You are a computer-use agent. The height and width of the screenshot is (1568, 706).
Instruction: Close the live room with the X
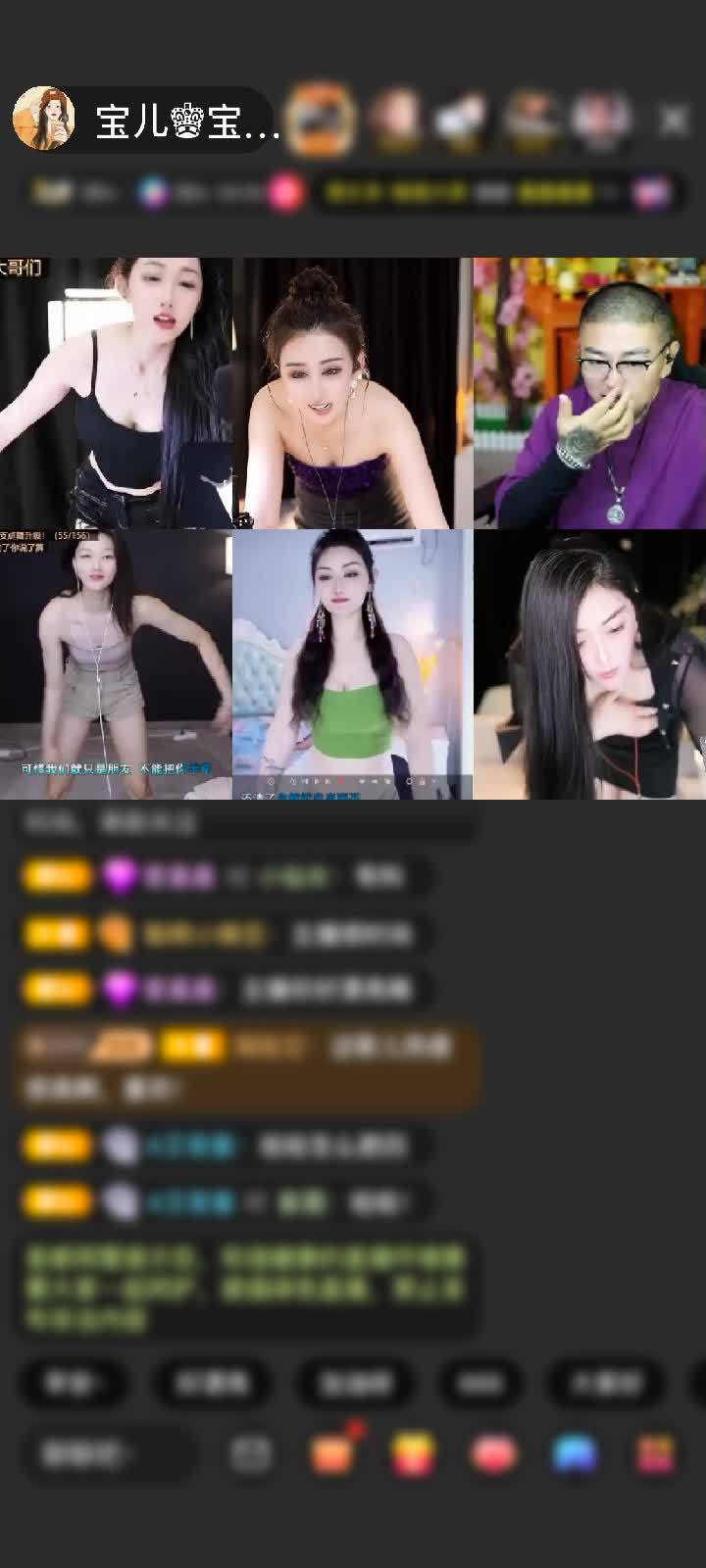pyautogui.click(x=674, y=120)
